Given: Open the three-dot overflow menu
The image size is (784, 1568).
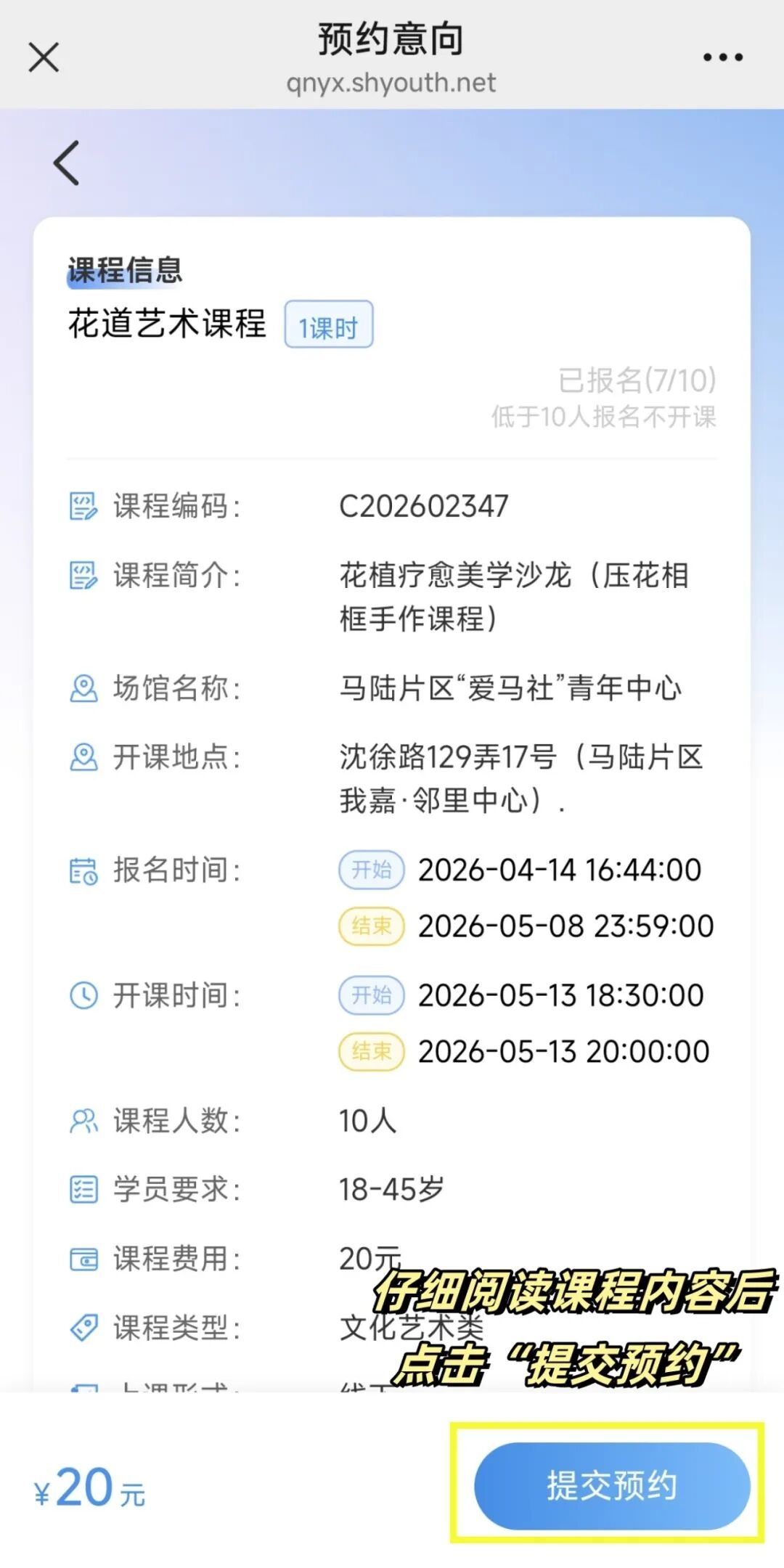Looking at the screenshot, I should [x=723, y=57].
